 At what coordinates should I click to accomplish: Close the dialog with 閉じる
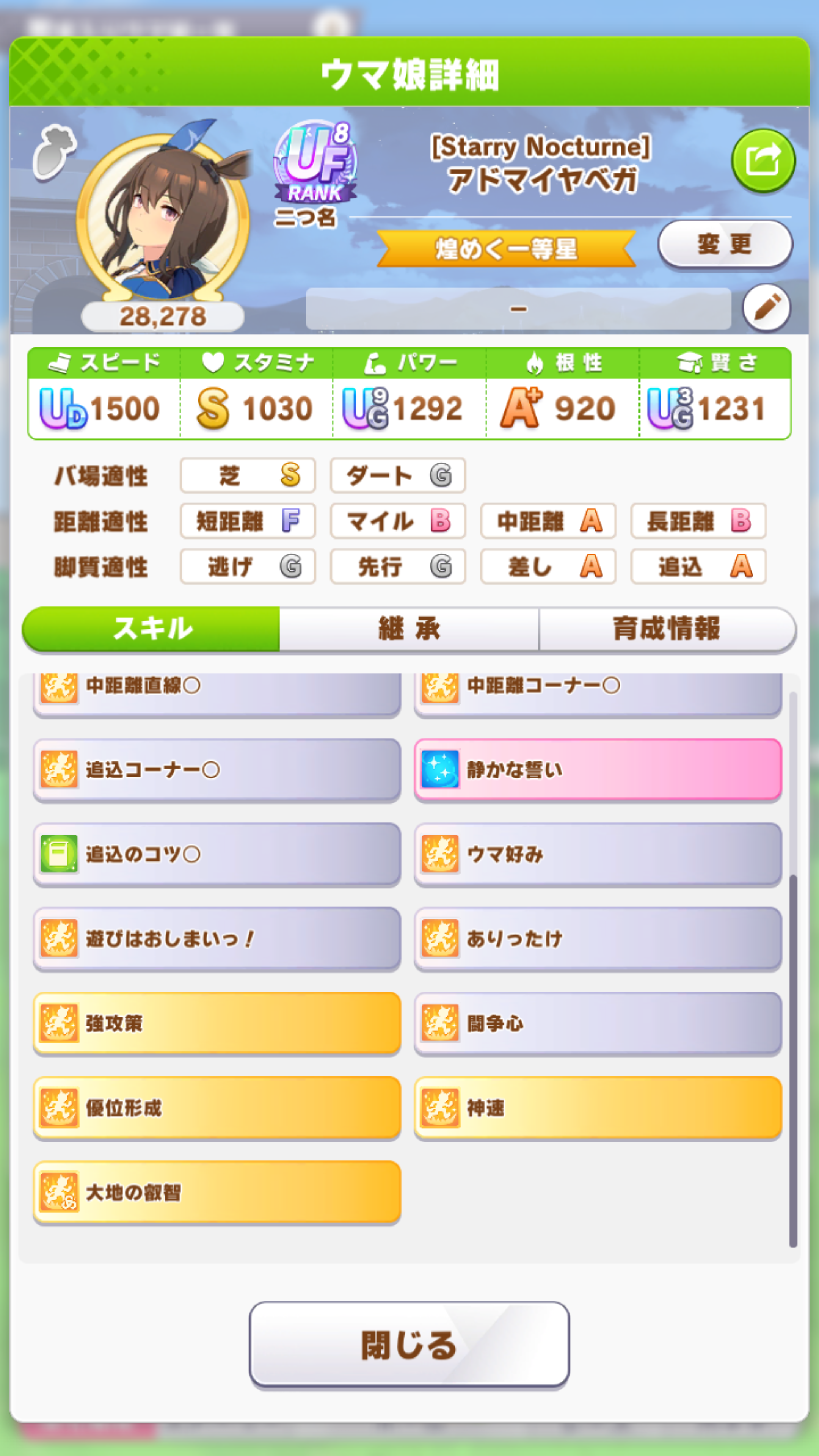pyautogui.click(x=409, y=1345)
